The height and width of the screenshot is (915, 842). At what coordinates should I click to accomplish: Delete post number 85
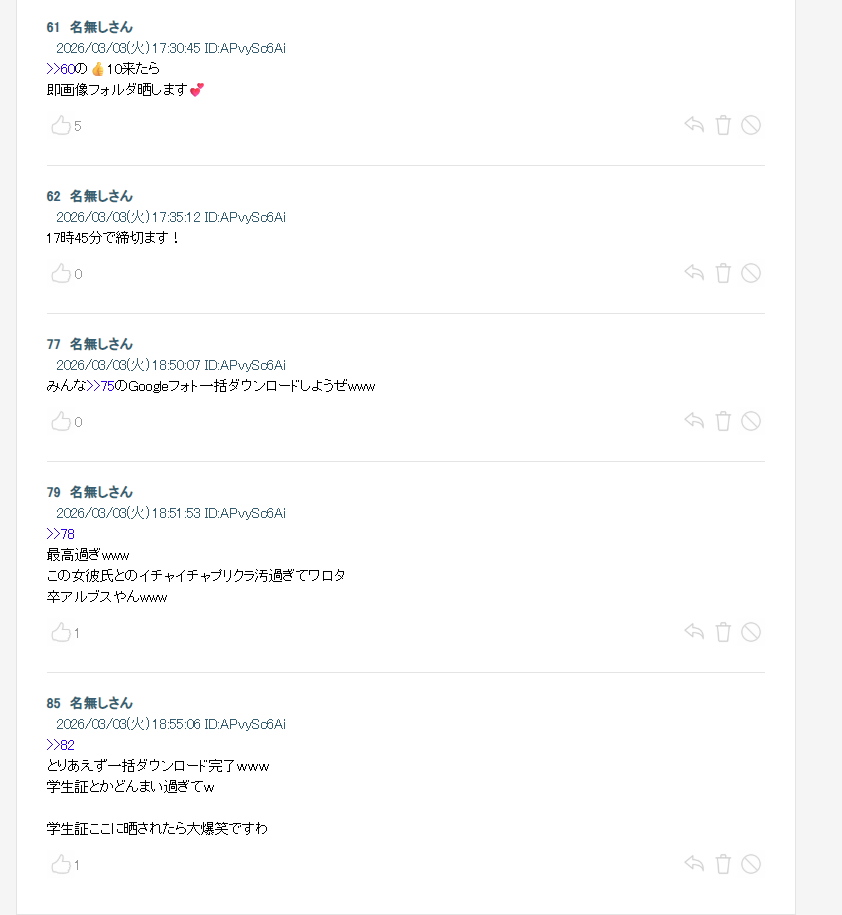(723, 864)
